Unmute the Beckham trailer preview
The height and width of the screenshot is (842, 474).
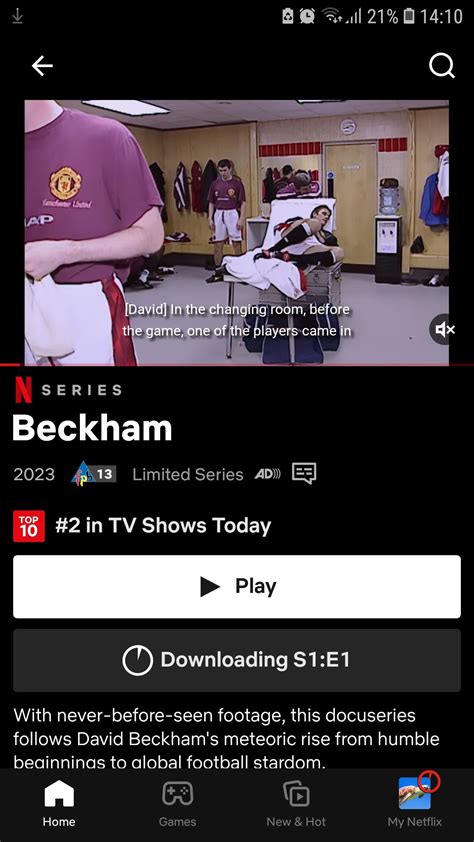(x=443, y=329)
